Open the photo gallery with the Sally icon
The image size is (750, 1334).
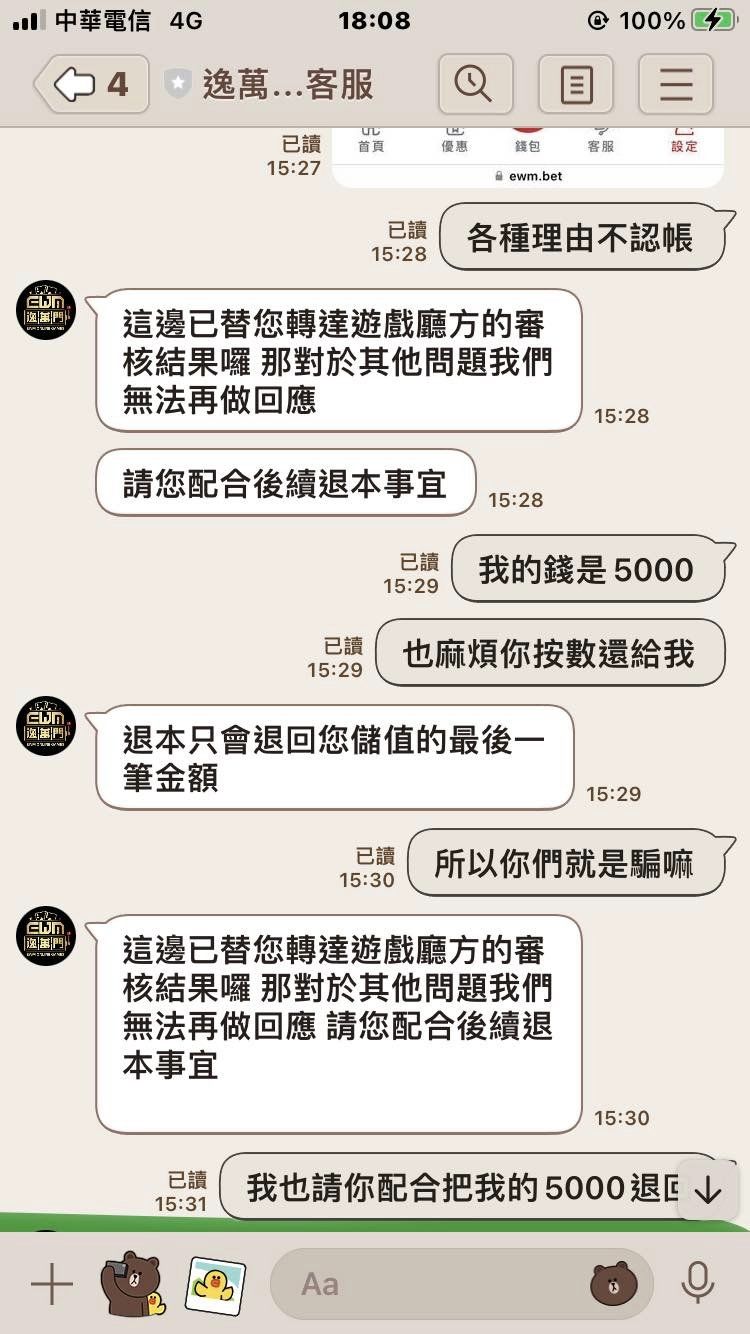[215, 1284]
